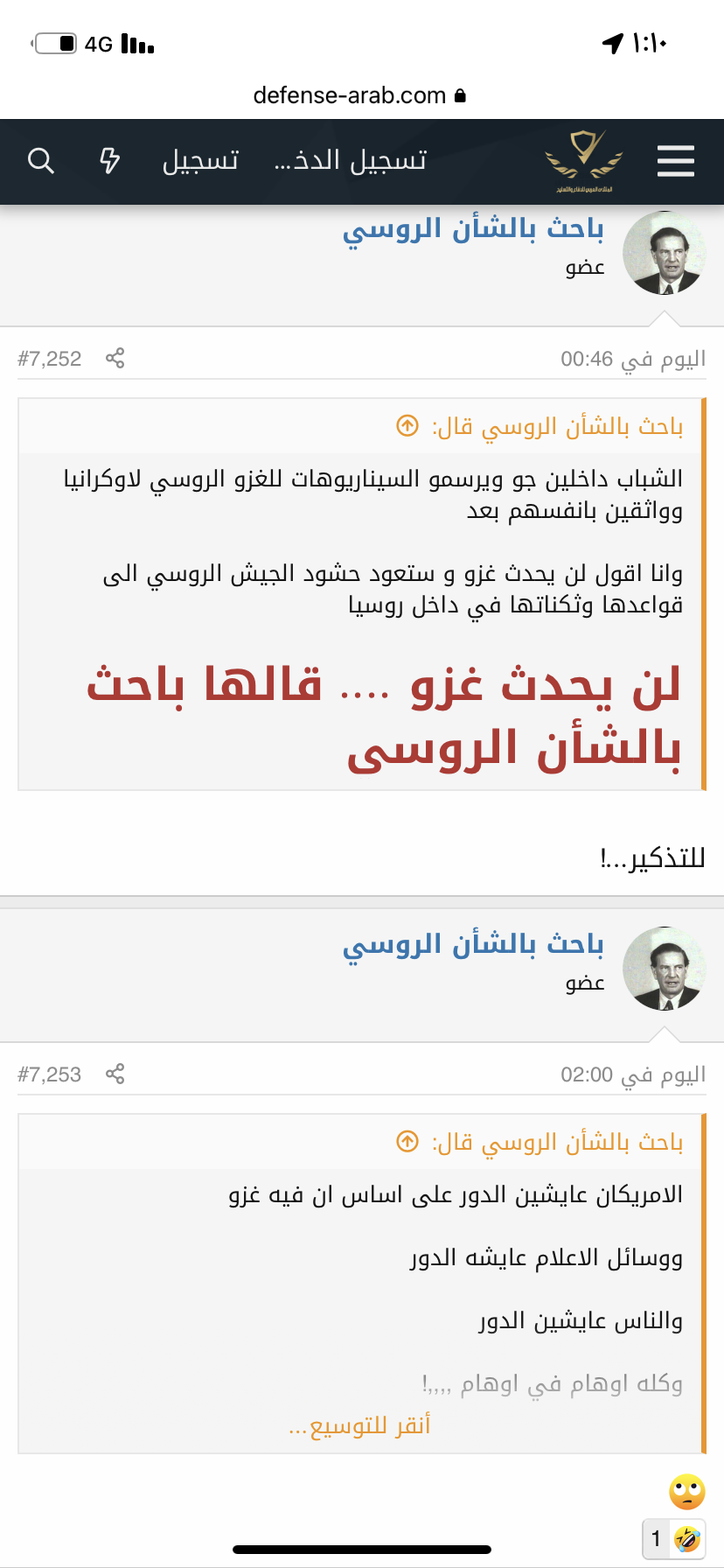
Task: Tap the تسجيل register link
Action: coord(200,161)
